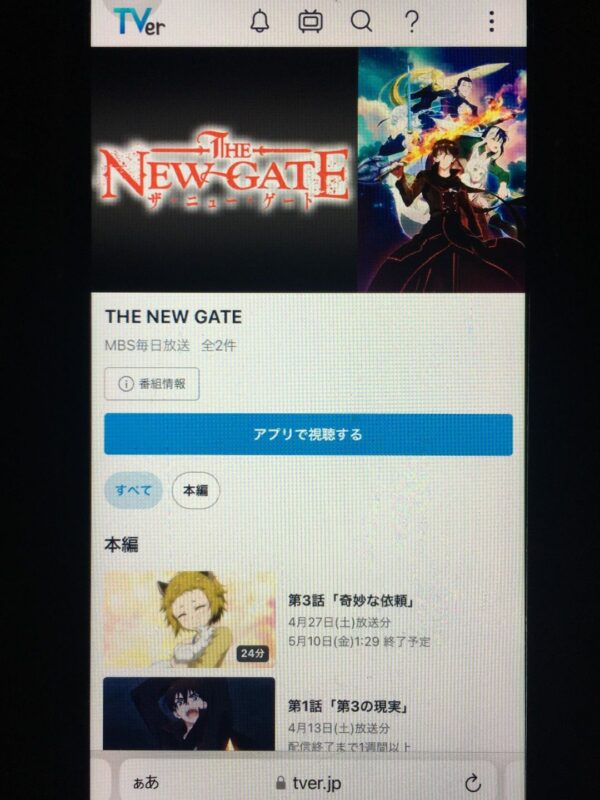Open the notifications bell
Screen dimensions: 600x800
coord(260,21)
